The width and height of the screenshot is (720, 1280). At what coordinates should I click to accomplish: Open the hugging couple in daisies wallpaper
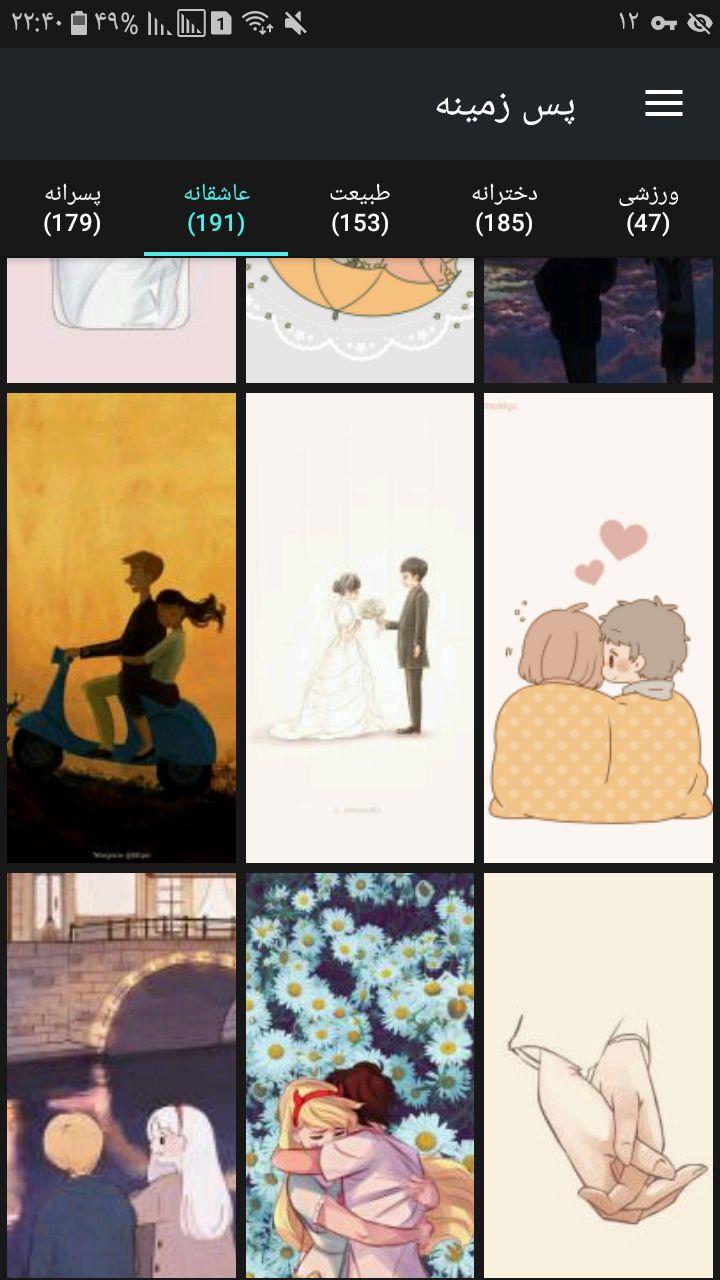(x=360, y=1075)
